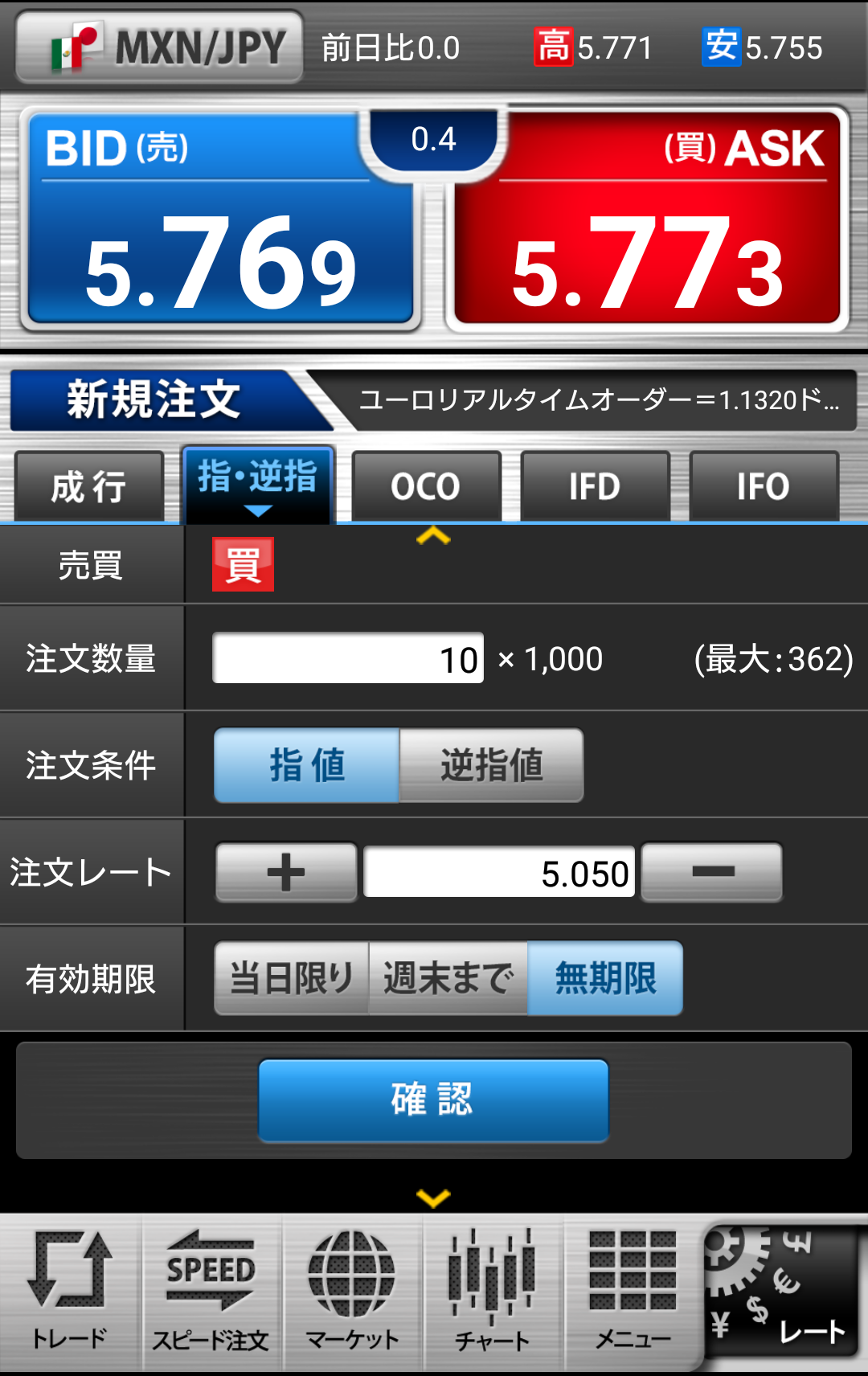This screenshot has width=868, height=1376.
Task: Confirm the order with 確認 button
Action: [433, 1100]
